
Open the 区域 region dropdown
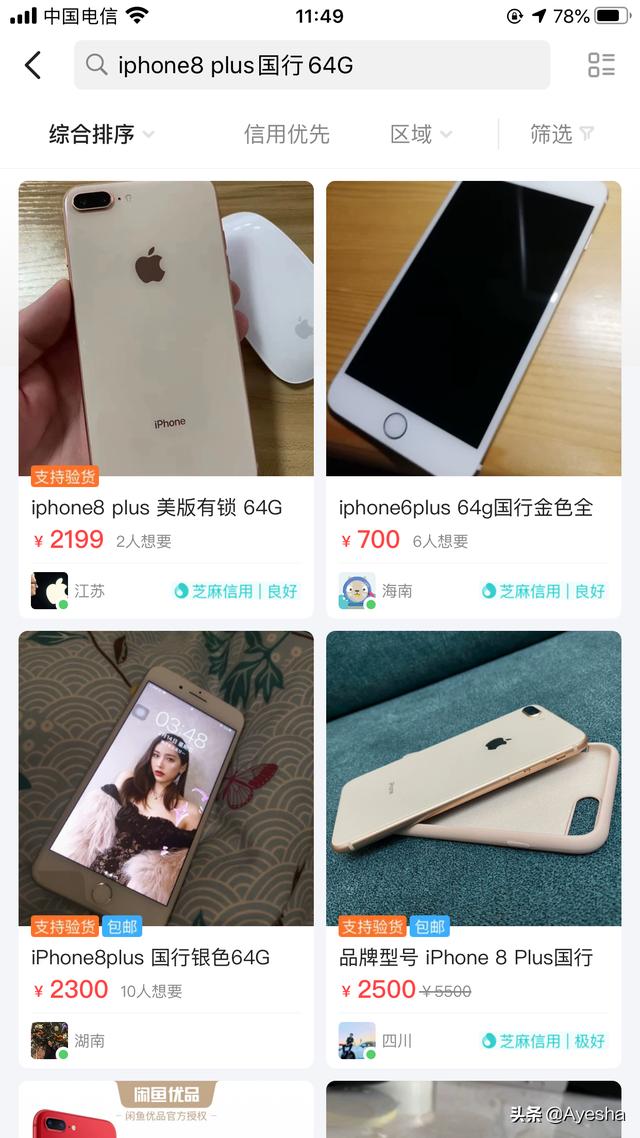(x=421, y=134)
